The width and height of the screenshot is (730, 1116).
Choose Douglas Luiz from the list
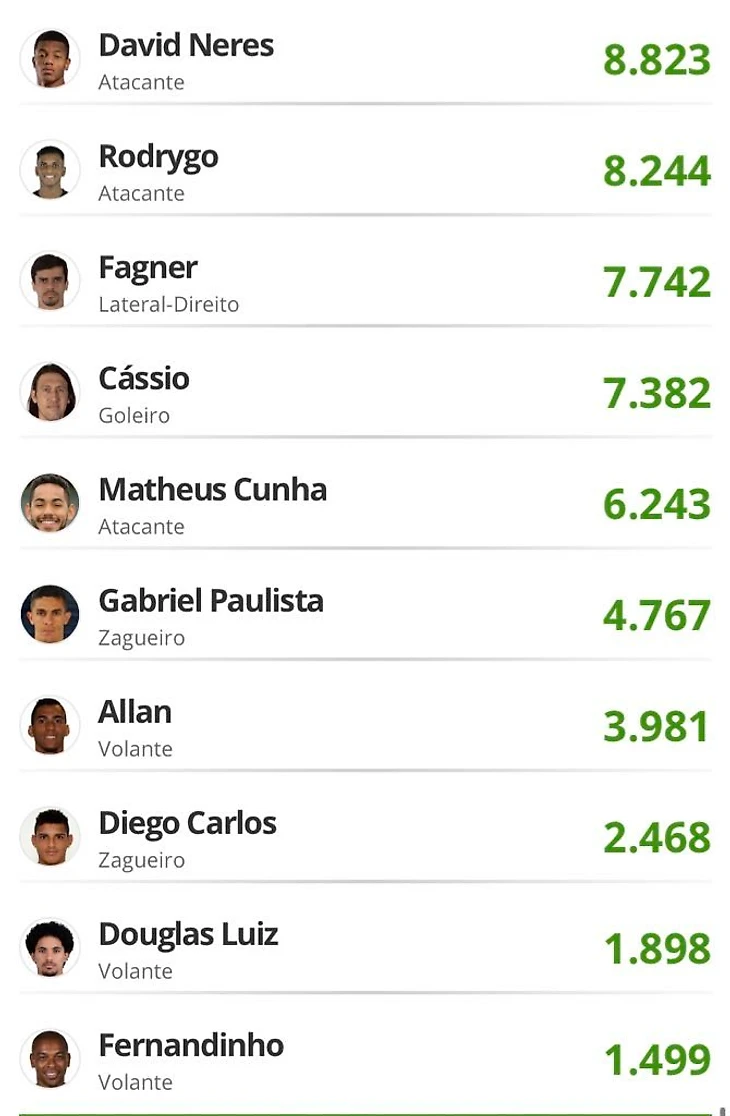pos(188,935)
